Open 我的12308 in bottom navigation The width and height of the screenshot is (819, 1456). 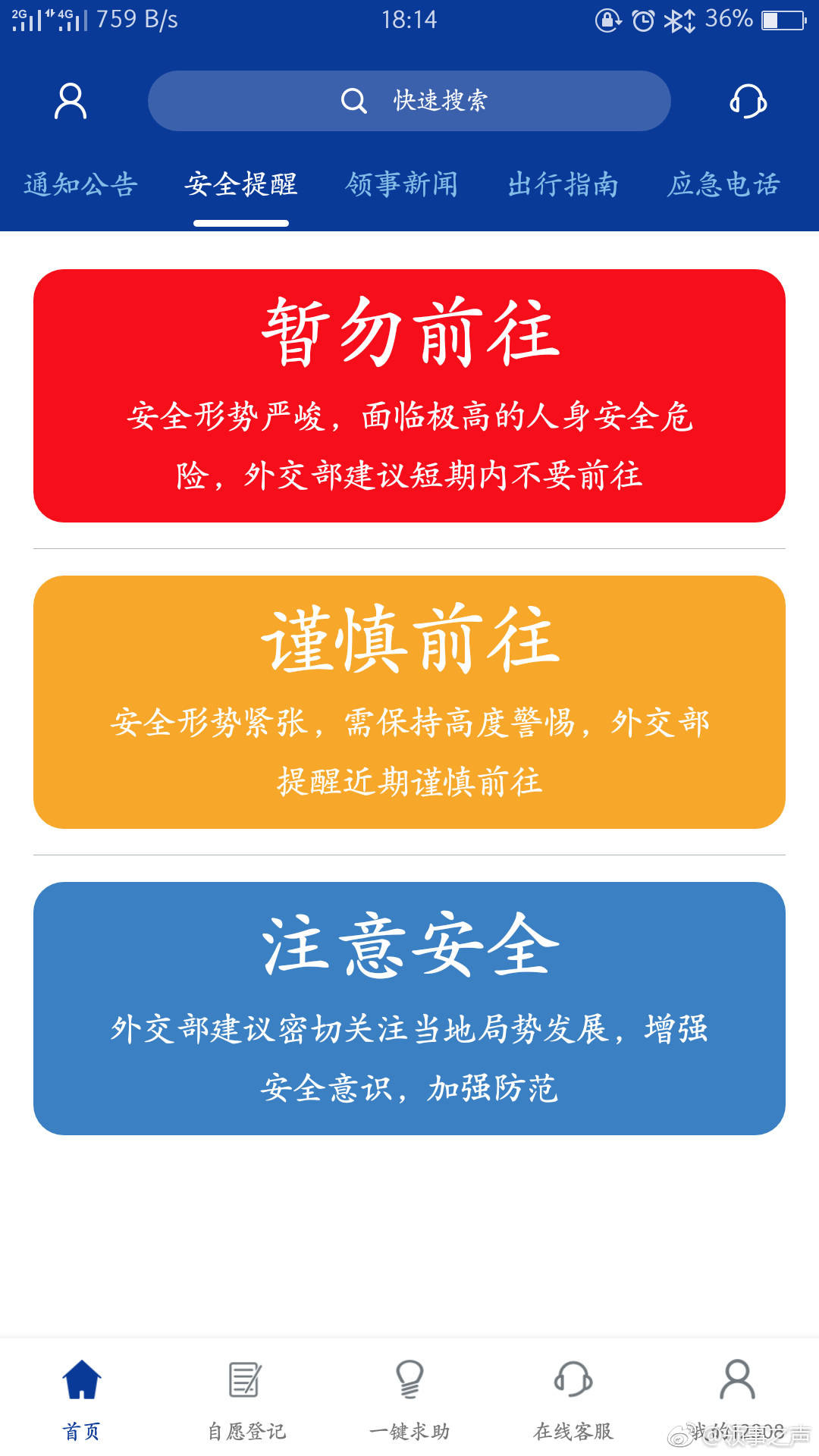(737, 1398)
